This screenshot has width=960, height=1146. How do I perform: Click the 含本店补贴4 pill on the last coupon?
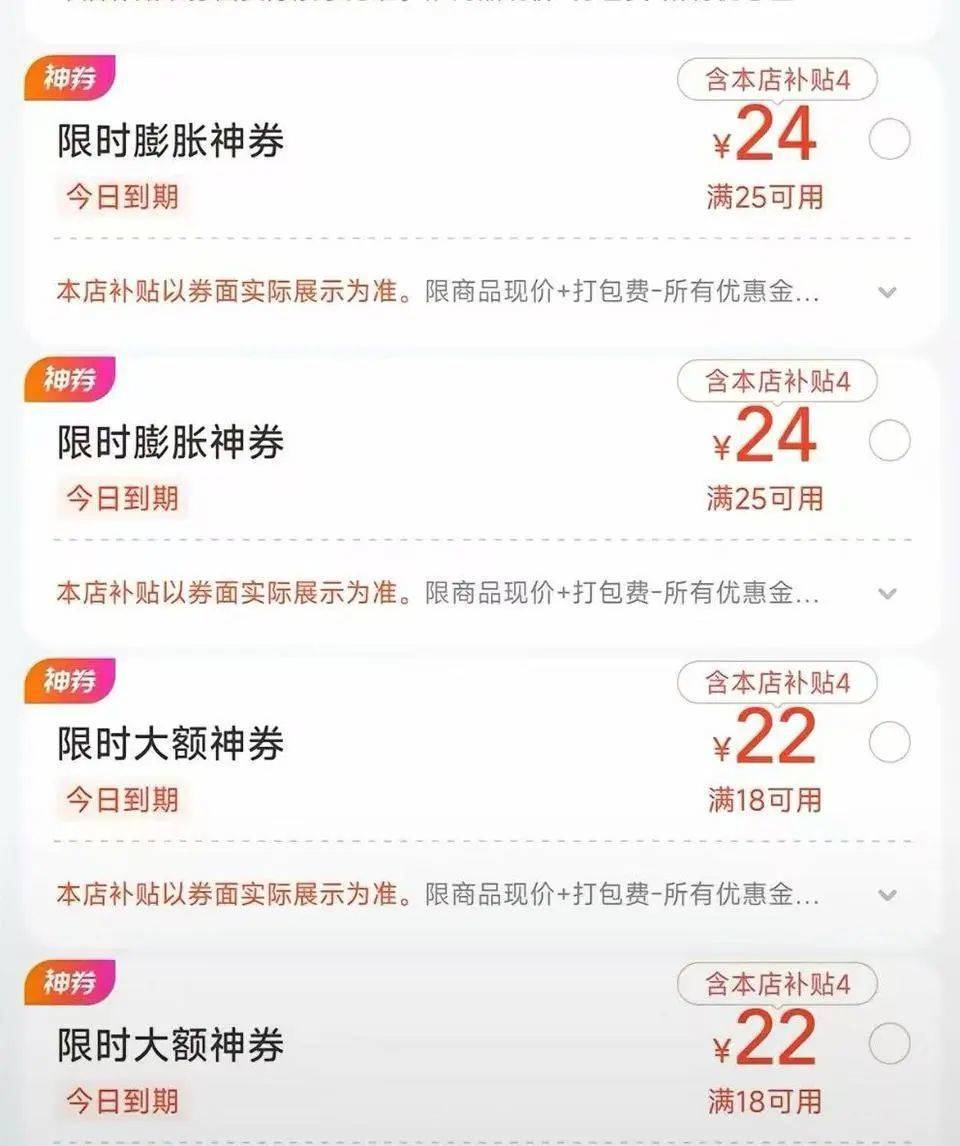(x=775, y=984)
